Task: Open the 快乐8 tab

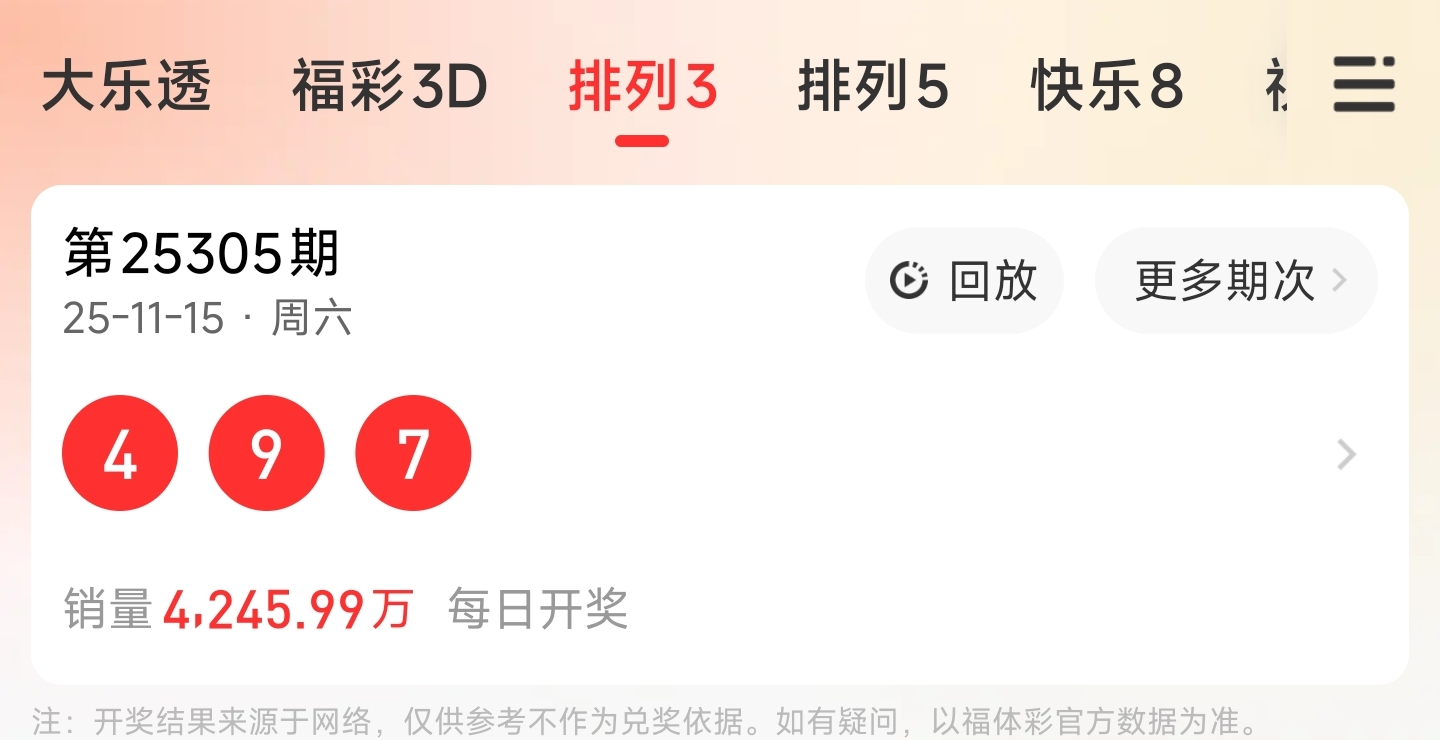Action: (x=1107, y=87)
